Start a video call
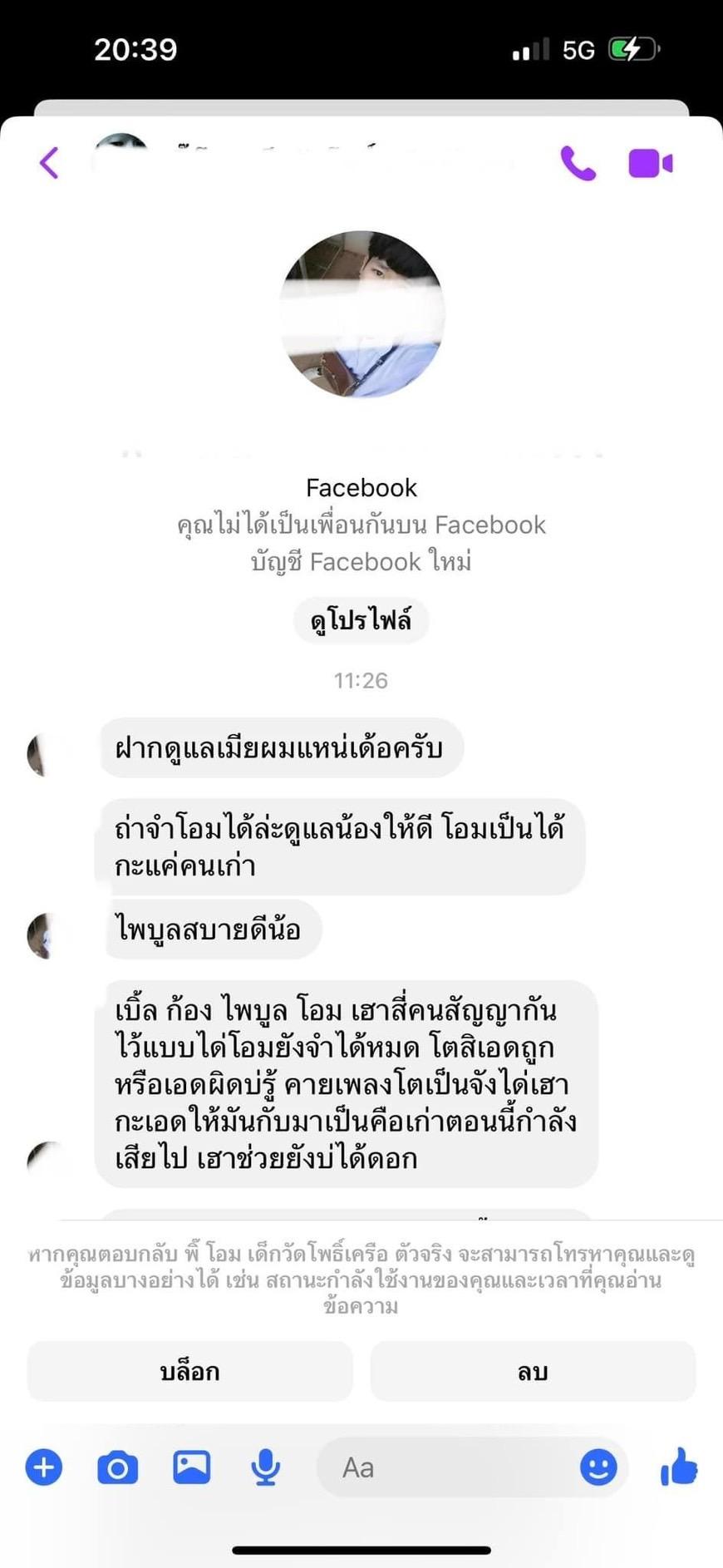This screenshot has width=723, height=1568. tap(650, 163)
